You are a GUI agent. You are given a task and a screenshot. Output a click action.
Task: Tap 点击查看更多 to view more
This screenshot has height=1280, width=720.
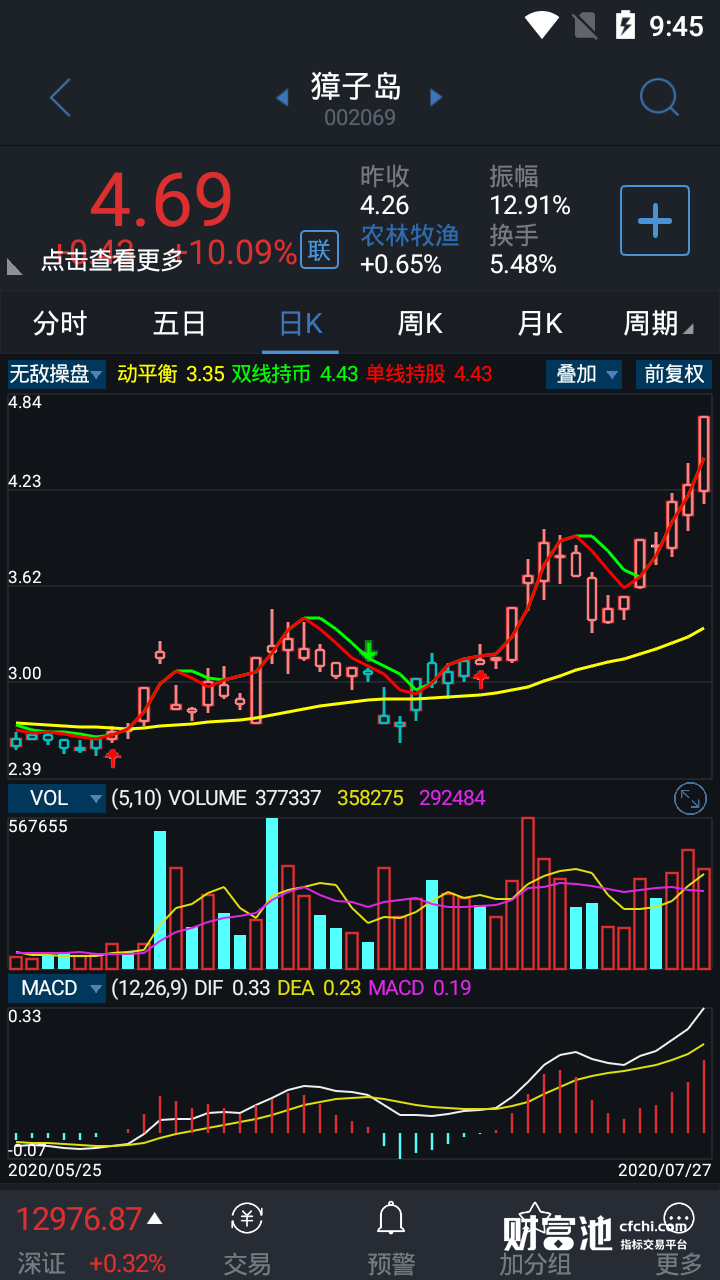[x=112, y=260]
